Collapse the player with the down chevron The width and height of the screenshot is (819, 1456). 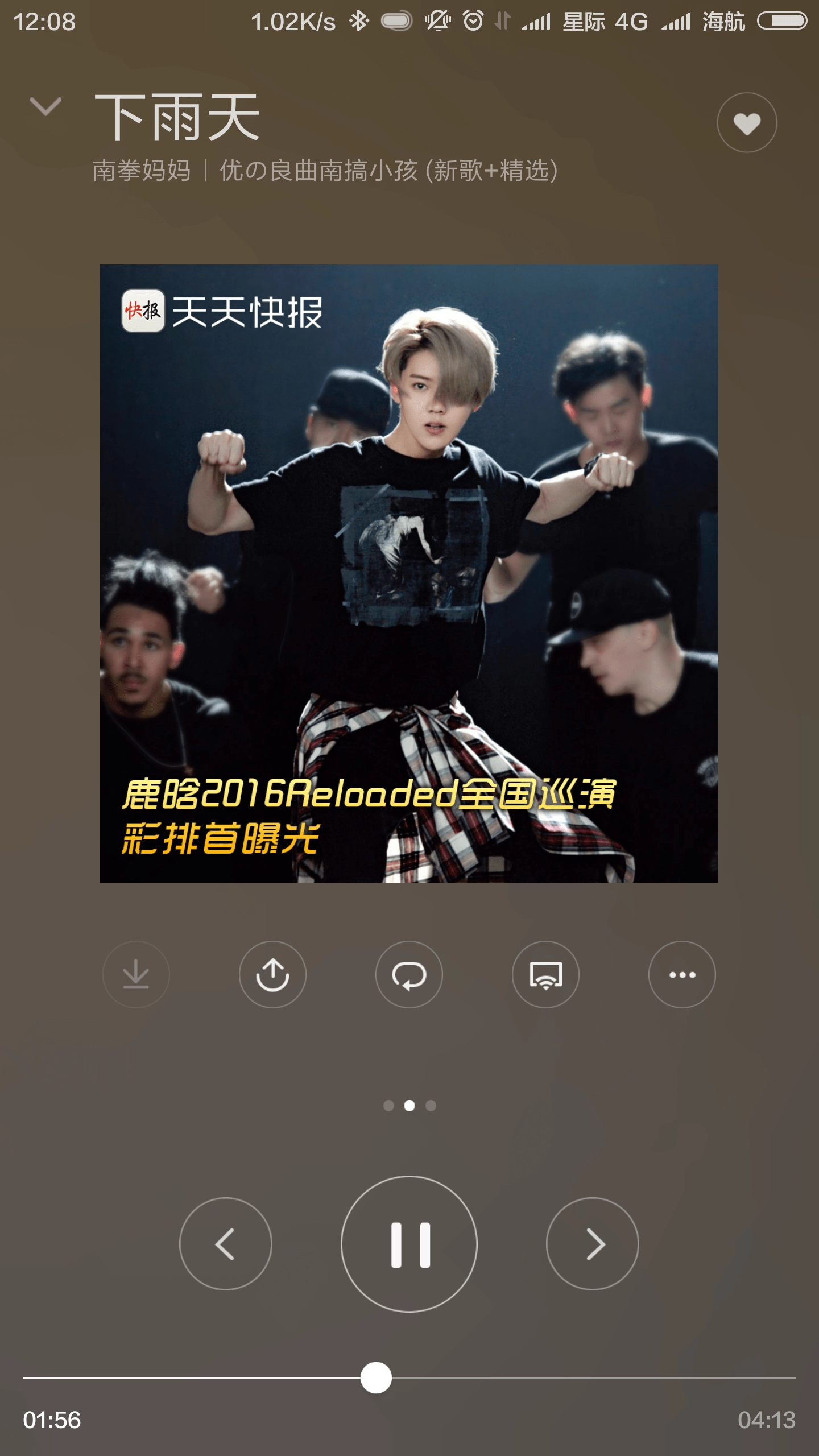tap(45, 106)
